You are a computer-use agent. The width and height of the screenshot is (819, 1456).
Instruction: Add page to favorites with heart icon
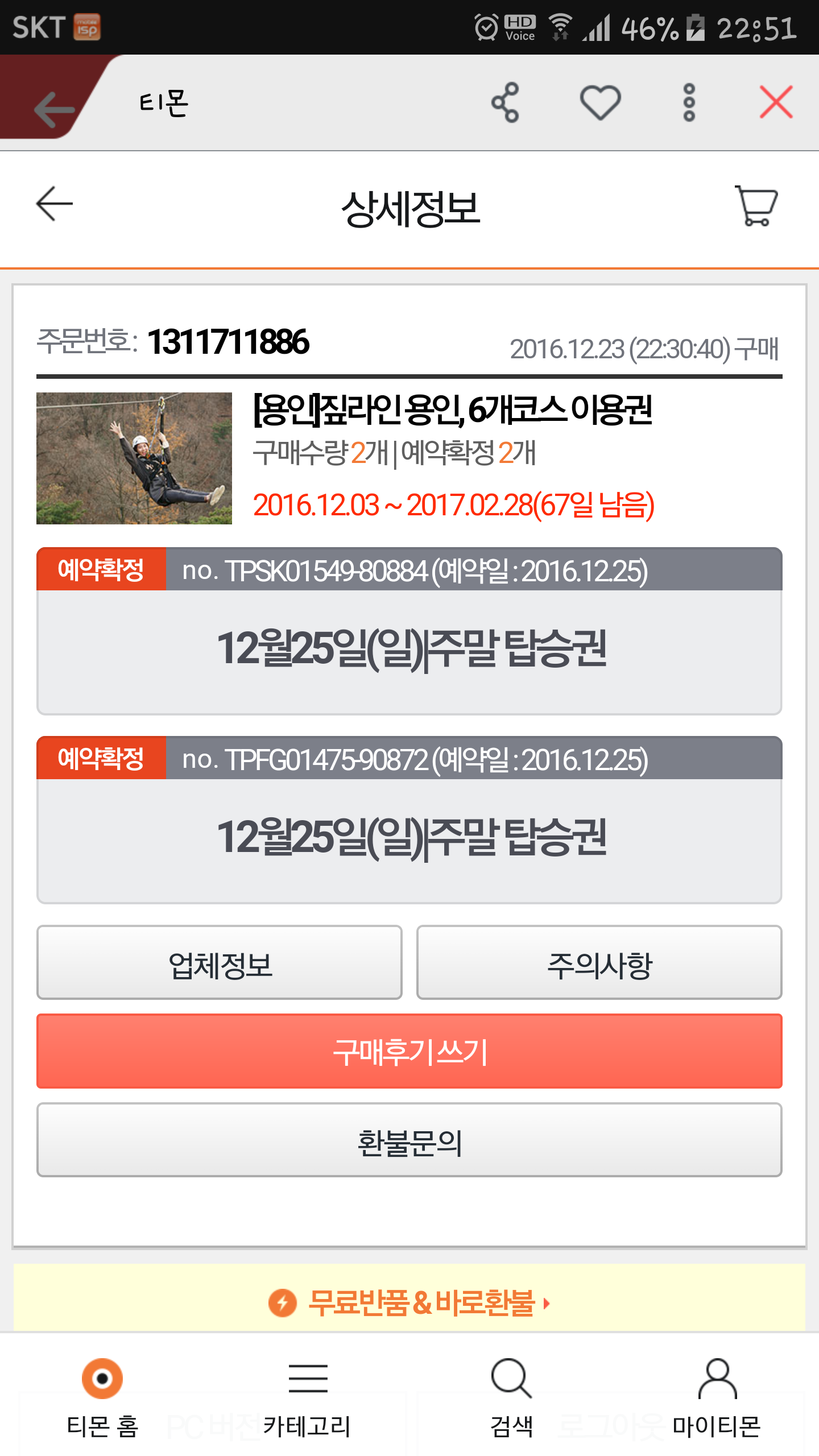[600, 103]
